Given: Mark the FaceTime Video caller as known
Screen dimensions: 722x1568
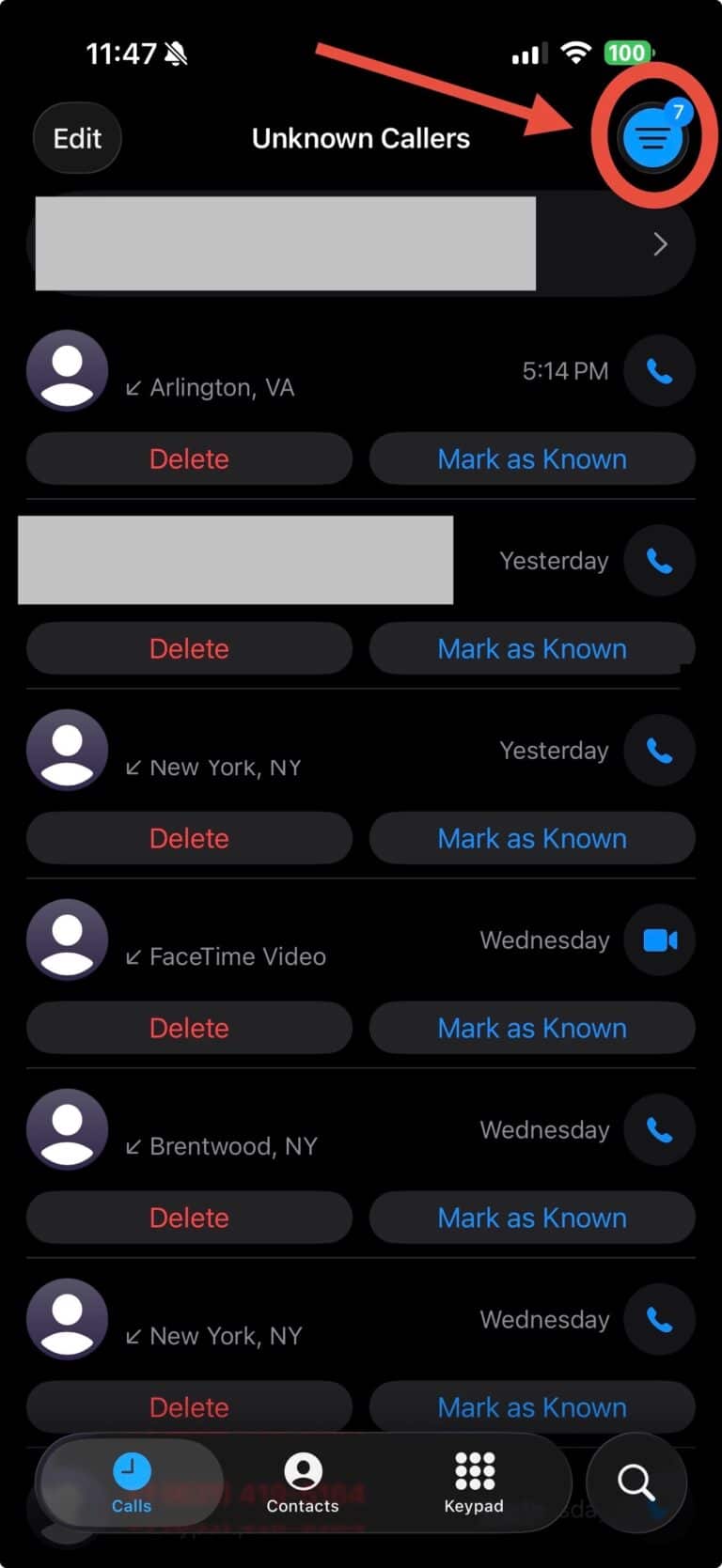Looking at the screenshot, I should [x=532, y=1029].
